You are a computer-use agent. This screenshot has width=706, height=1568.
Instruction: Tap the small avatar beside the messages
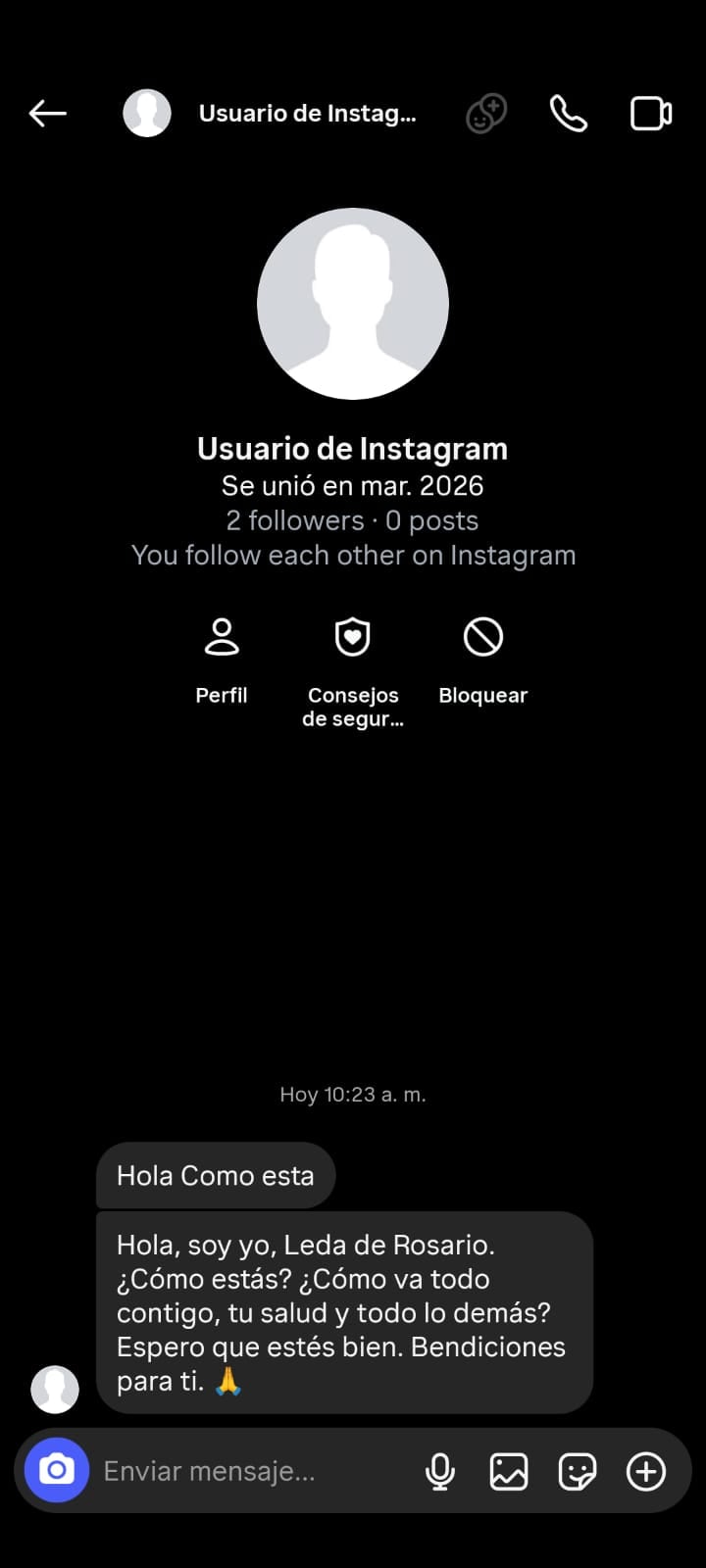point(55,1389)
